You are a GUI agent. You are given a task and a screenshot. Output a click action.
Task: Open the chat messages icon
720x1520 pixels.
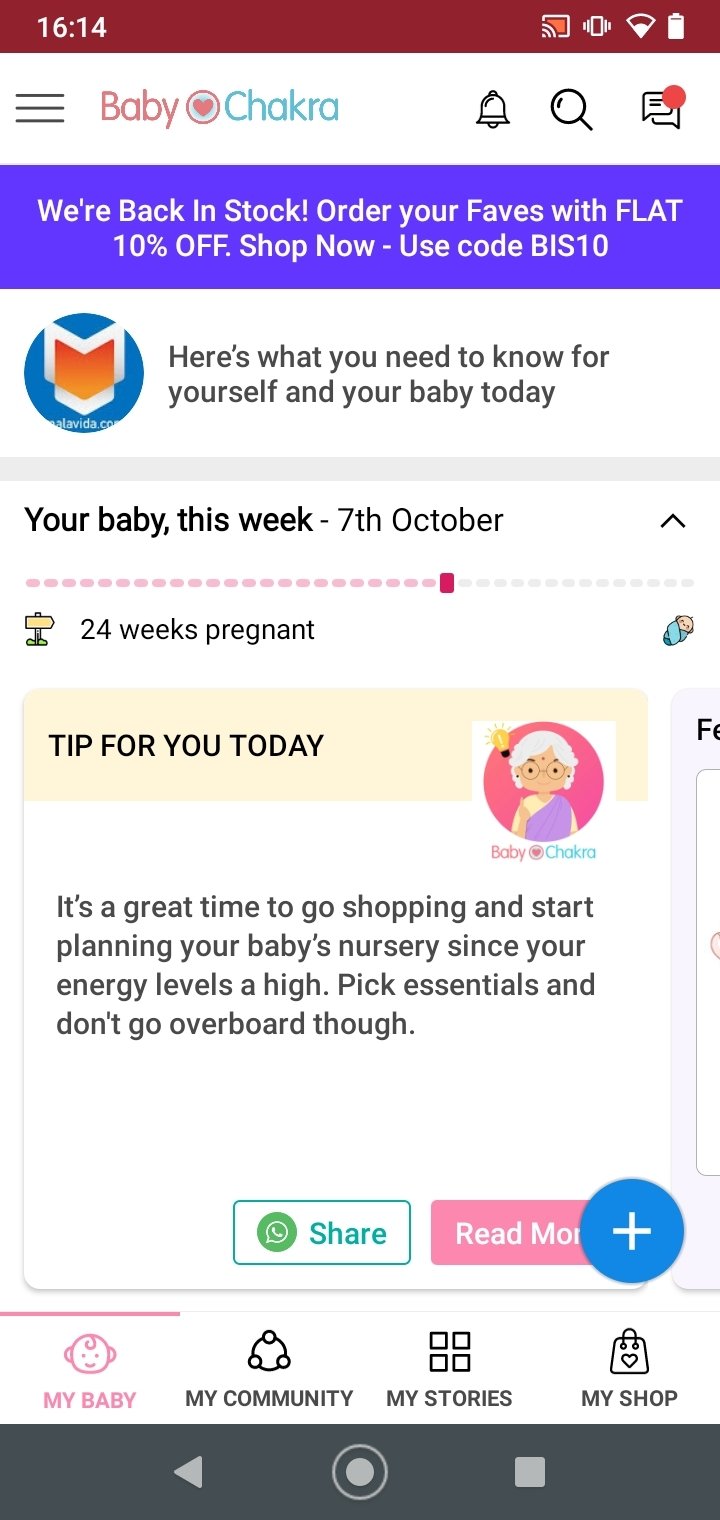click(x=663, y=108)
